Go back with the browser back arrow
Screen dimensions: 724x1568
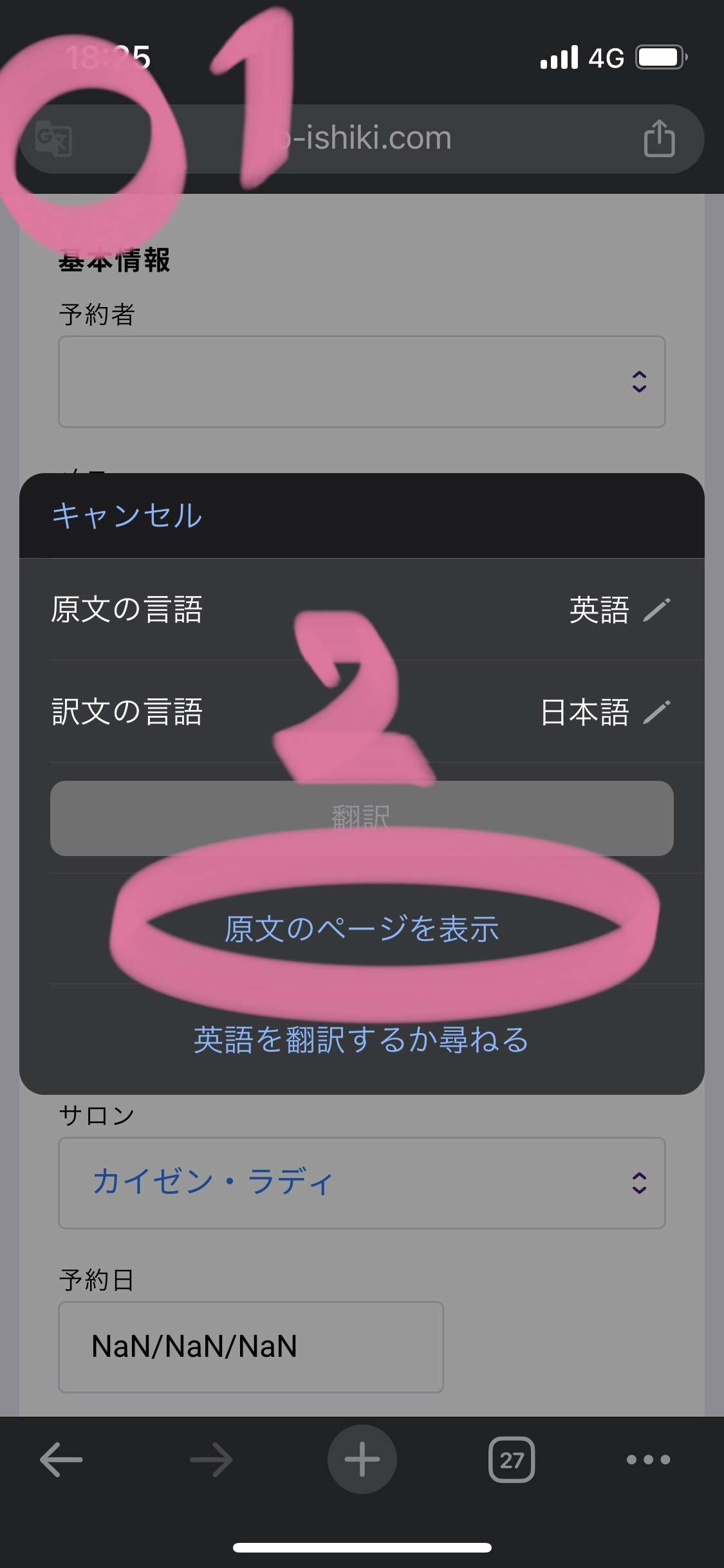[61, 1459]
